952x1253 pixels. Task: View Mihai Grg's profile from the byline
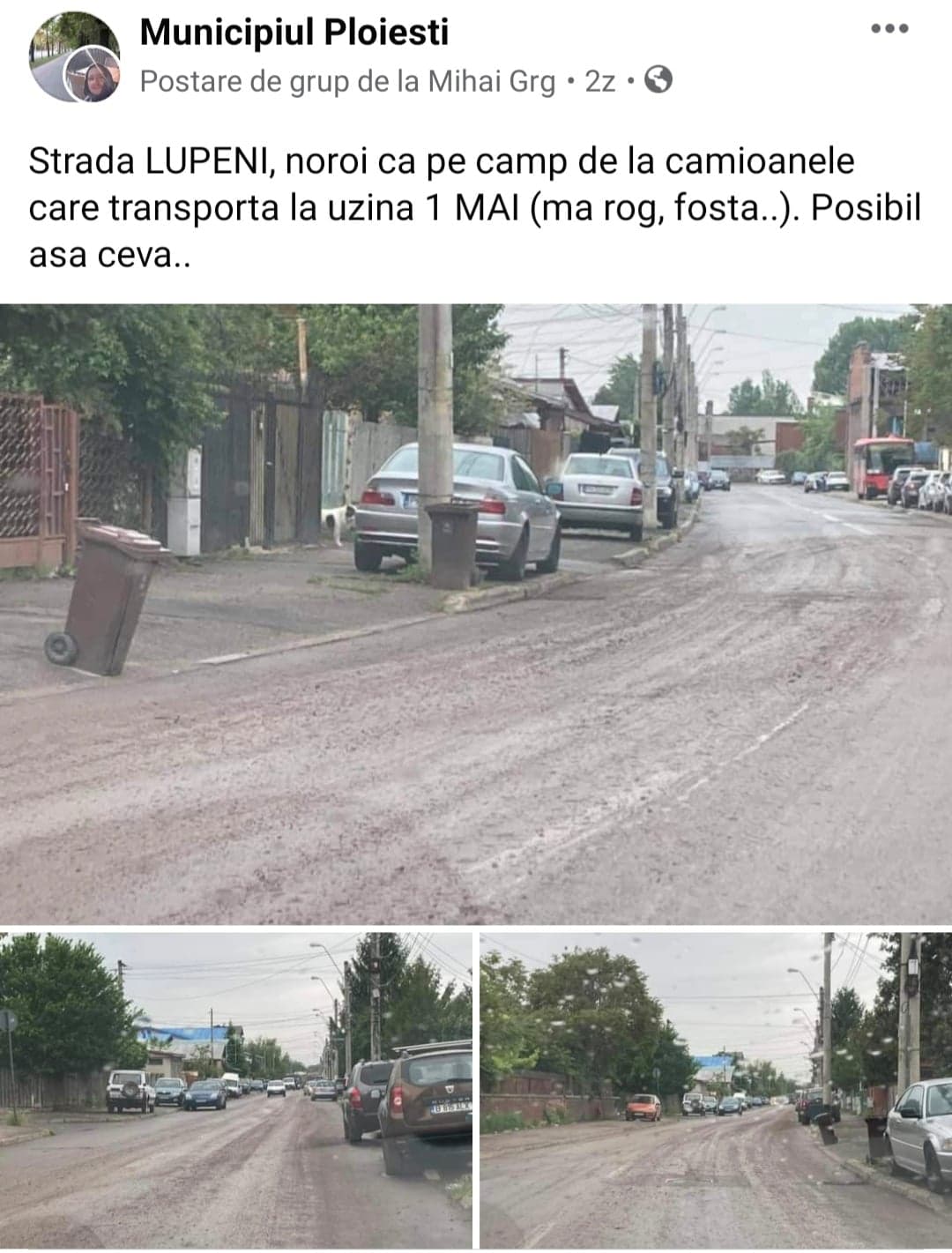(492, 81)
